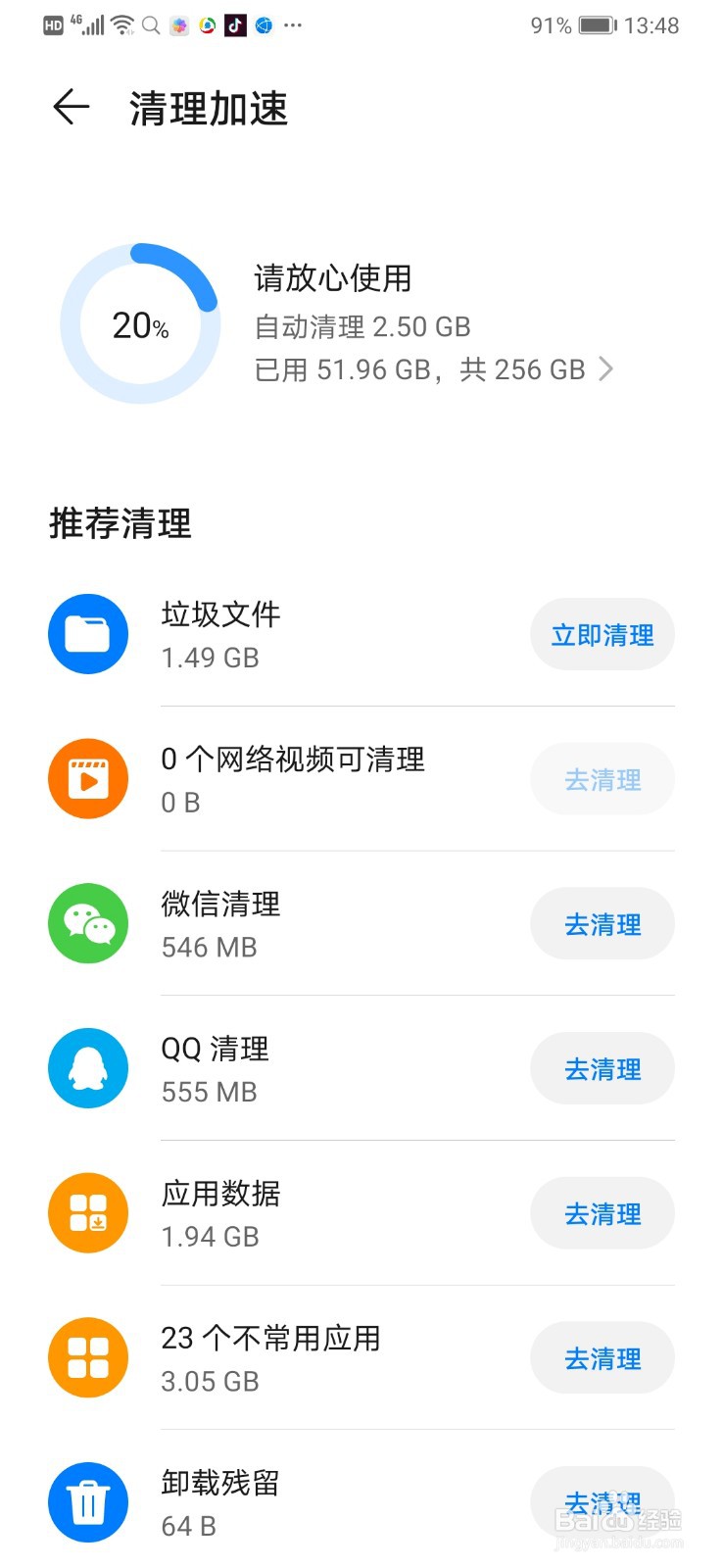Tap 立即清理 for 垃圾文件
723x1568 pixels.
[602, 635]
